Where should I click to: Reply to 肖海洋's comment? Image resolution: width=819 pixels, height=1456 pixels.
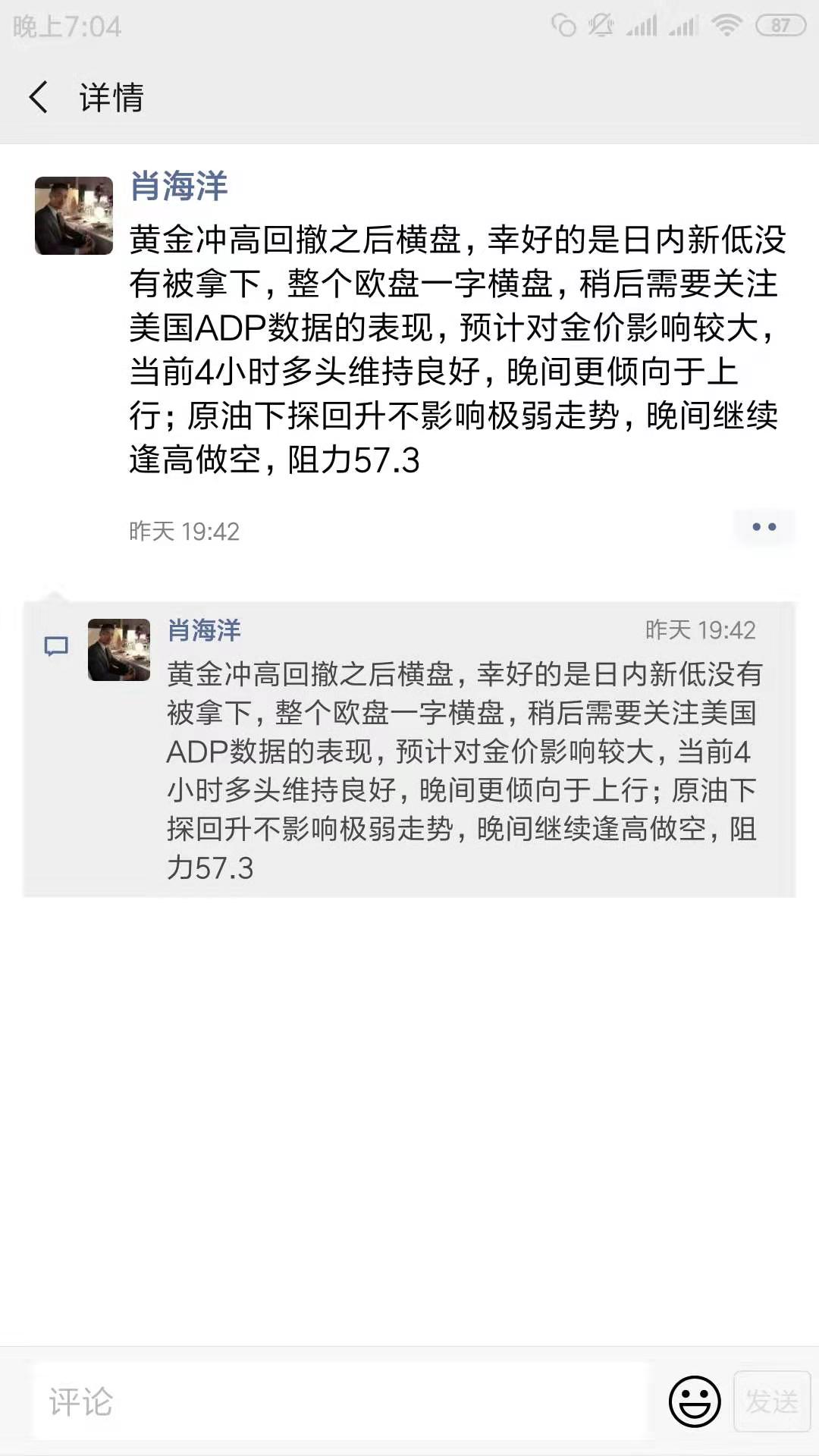463,770
